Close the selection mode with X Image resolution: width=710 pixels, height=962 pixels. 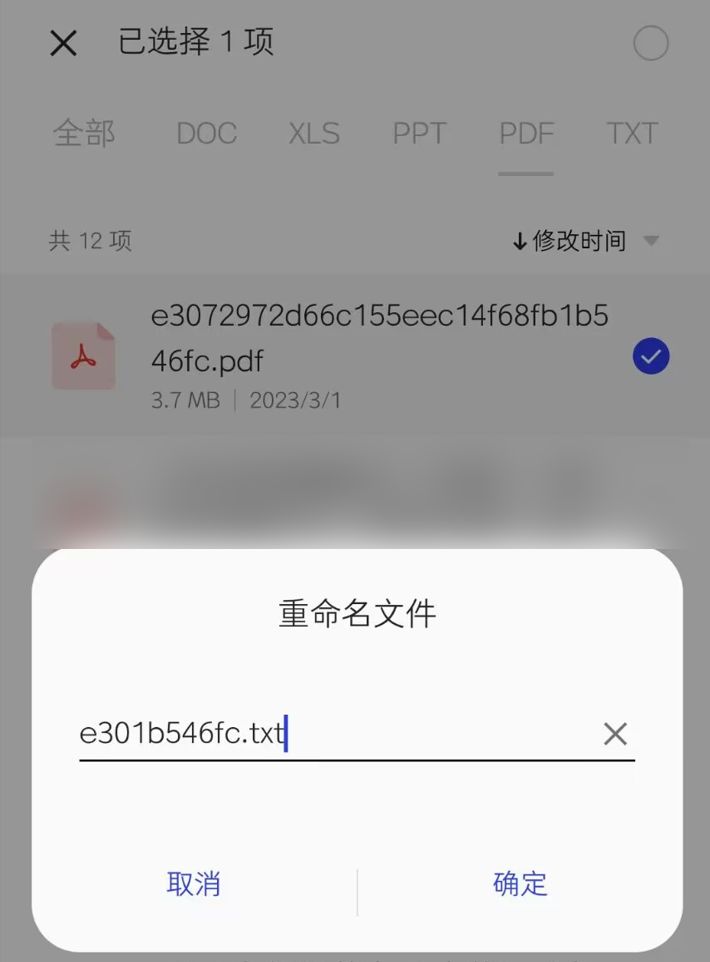point(63,43)
